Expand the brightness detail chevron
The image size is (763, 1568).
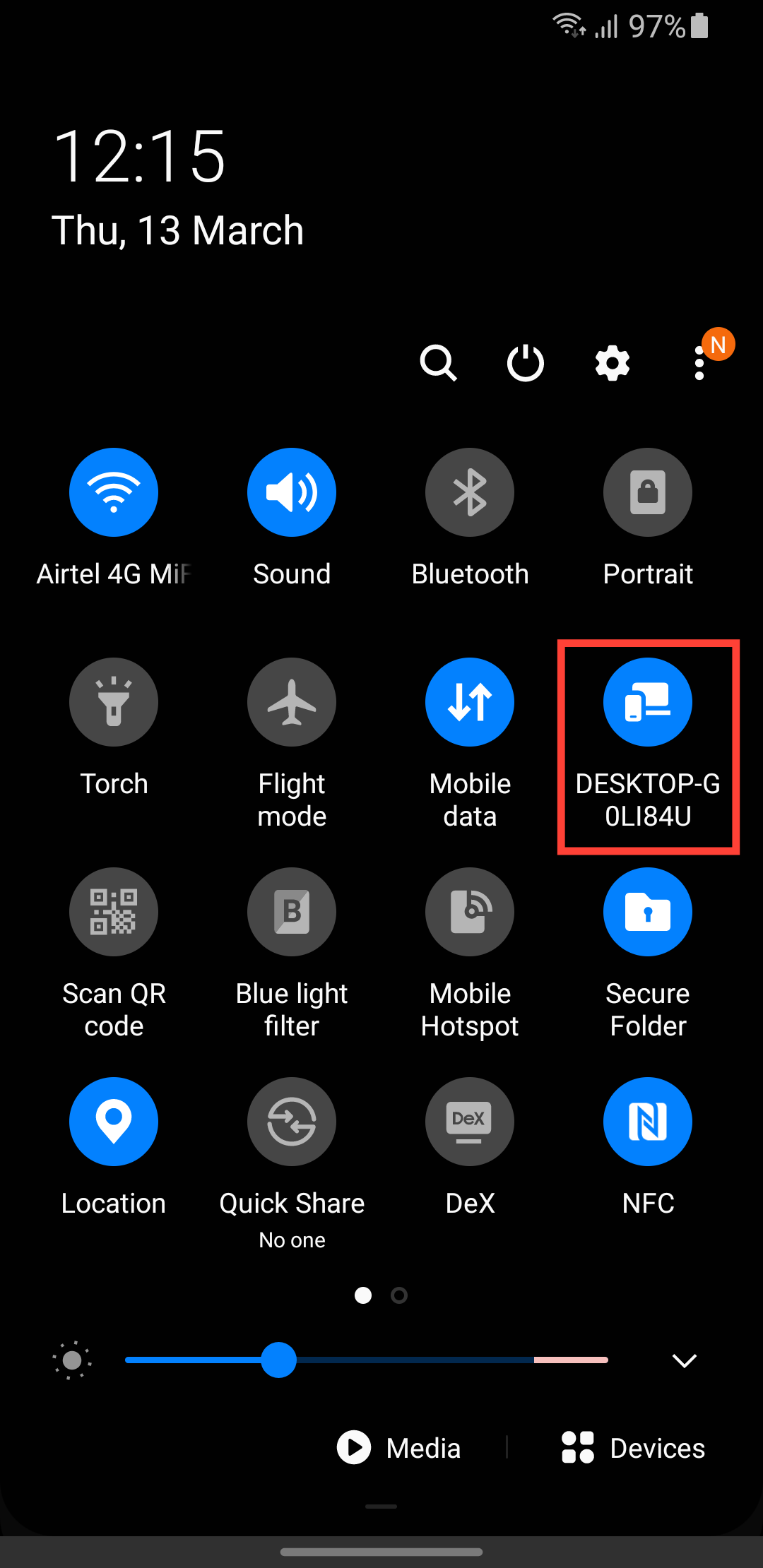click(x=683, y=1360)
